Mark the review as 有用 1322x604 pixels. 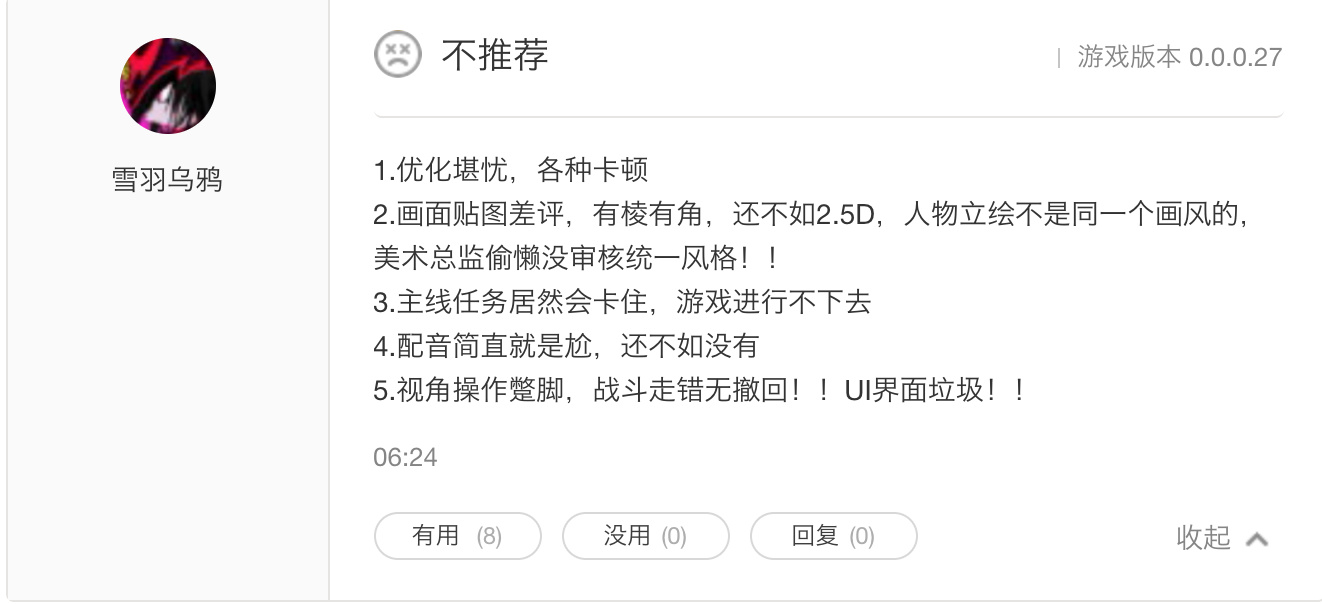pos(457,536)
